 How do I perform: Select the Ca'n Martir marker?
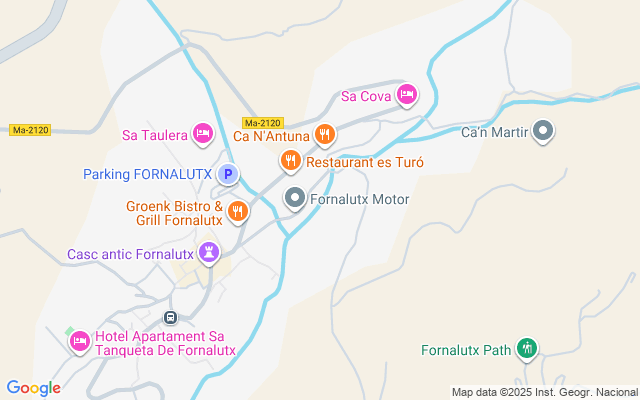pyautogui.click(x=543, y=131)
